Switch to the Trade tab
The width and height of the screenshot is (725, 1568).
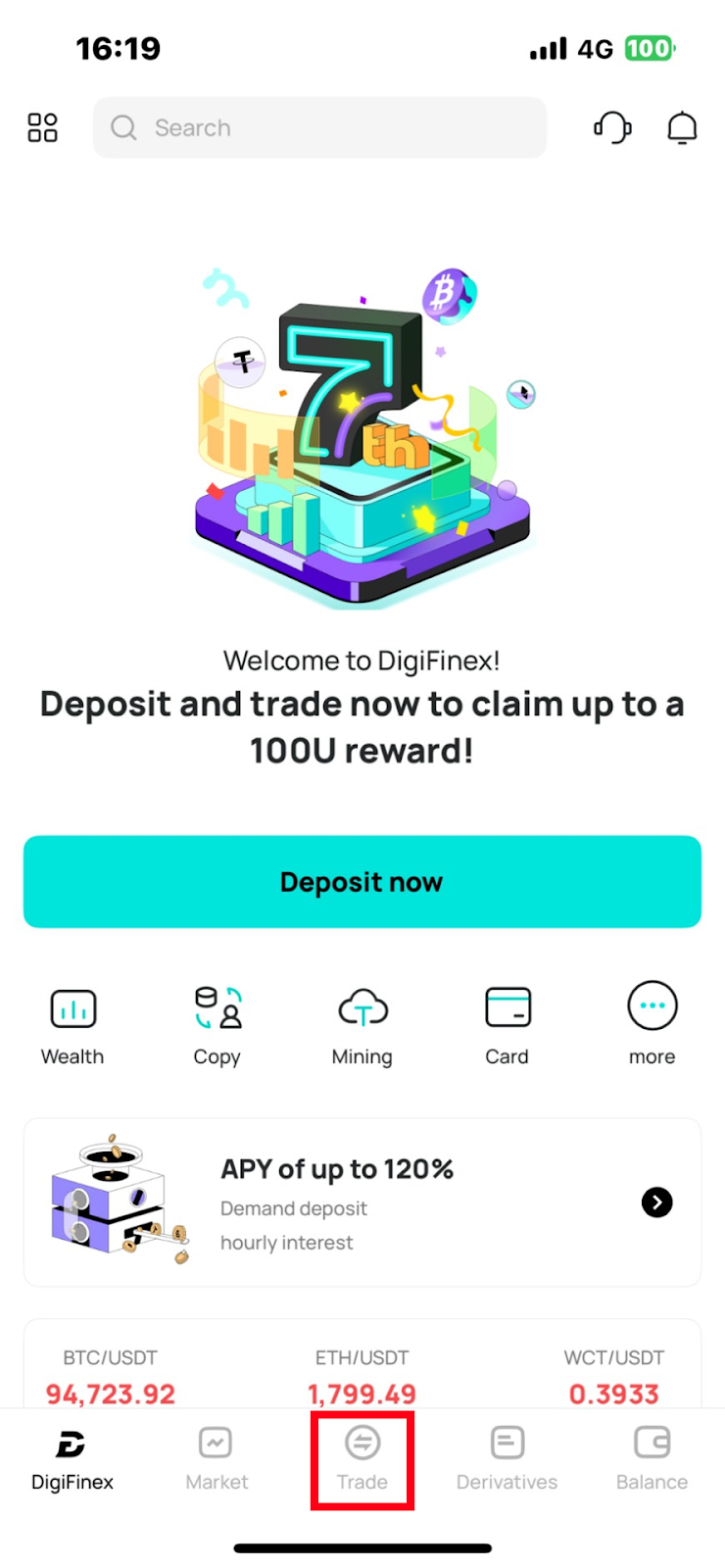362,1458
